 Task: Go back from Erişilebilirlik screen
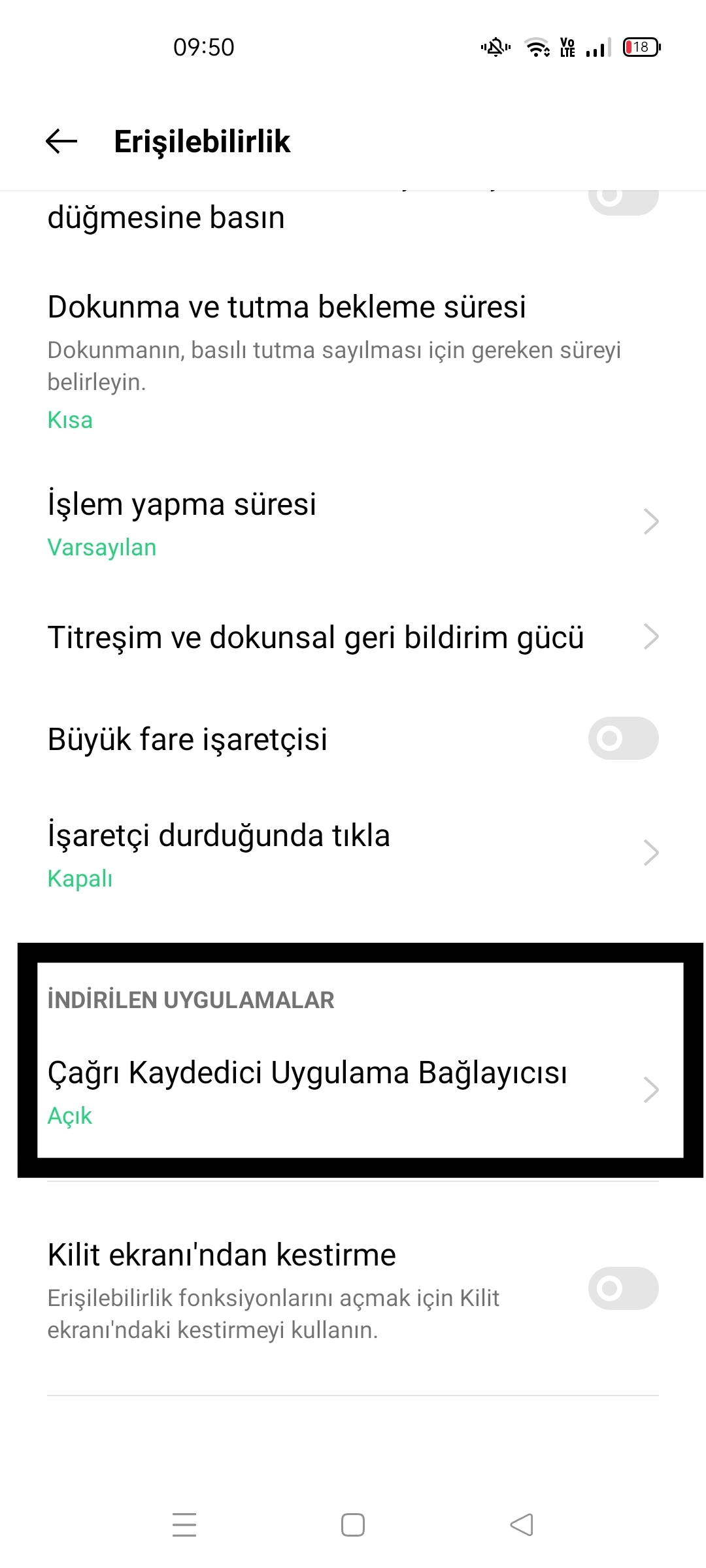(x=61, y=141)
